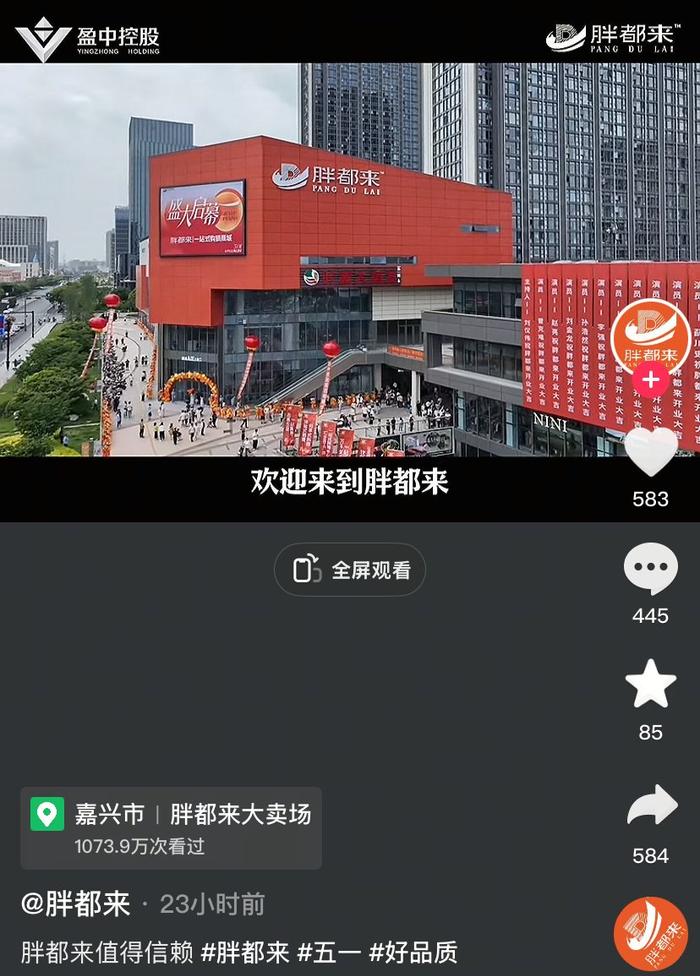Open the #五一 hashtag
The image size is (700, 976).
pyautogui.click(x=327, y=951)
